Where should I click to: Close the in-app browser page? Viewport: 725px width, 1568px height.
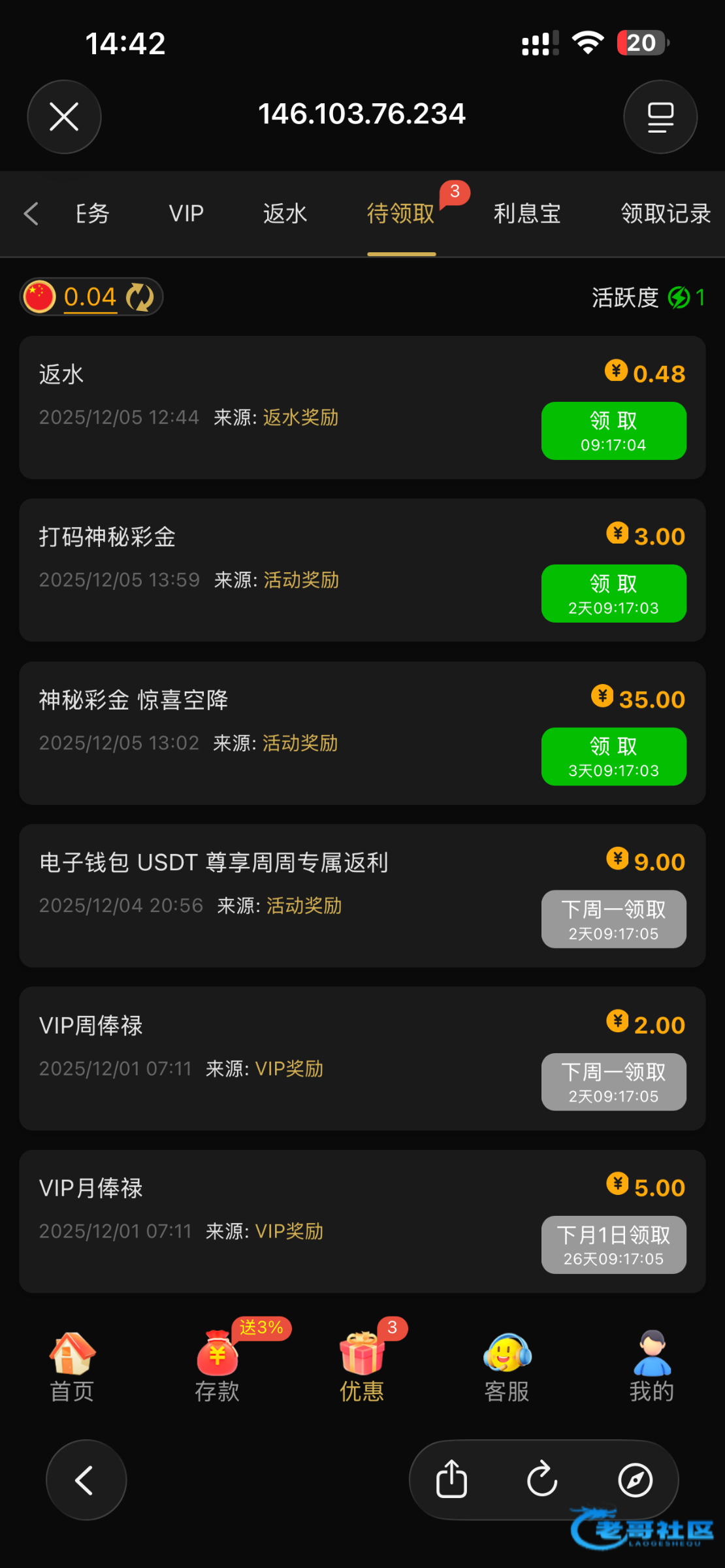pyautogui.click(x=64, y=117)
